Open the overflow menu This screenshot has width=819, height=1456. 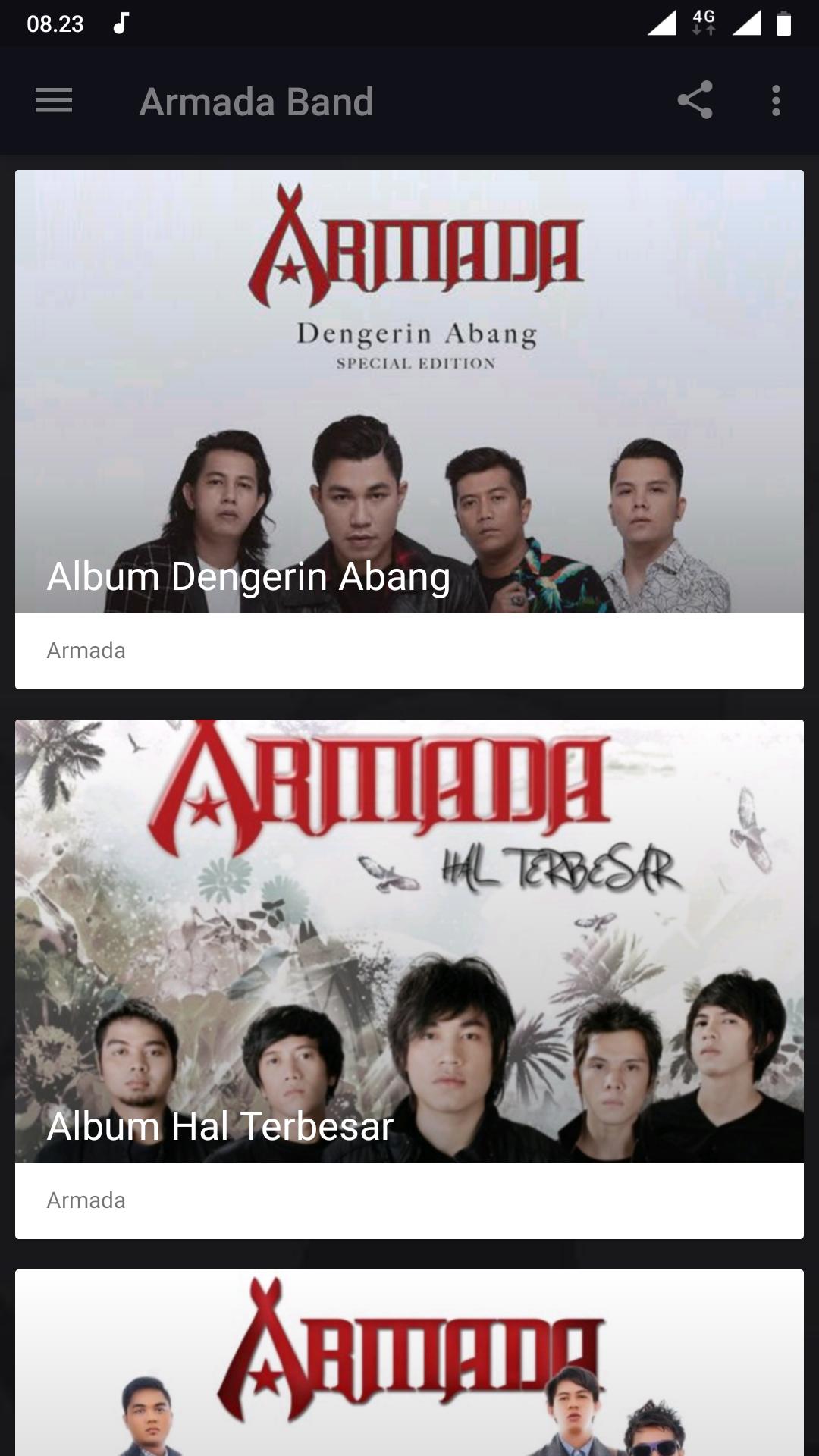pos(775,101)
